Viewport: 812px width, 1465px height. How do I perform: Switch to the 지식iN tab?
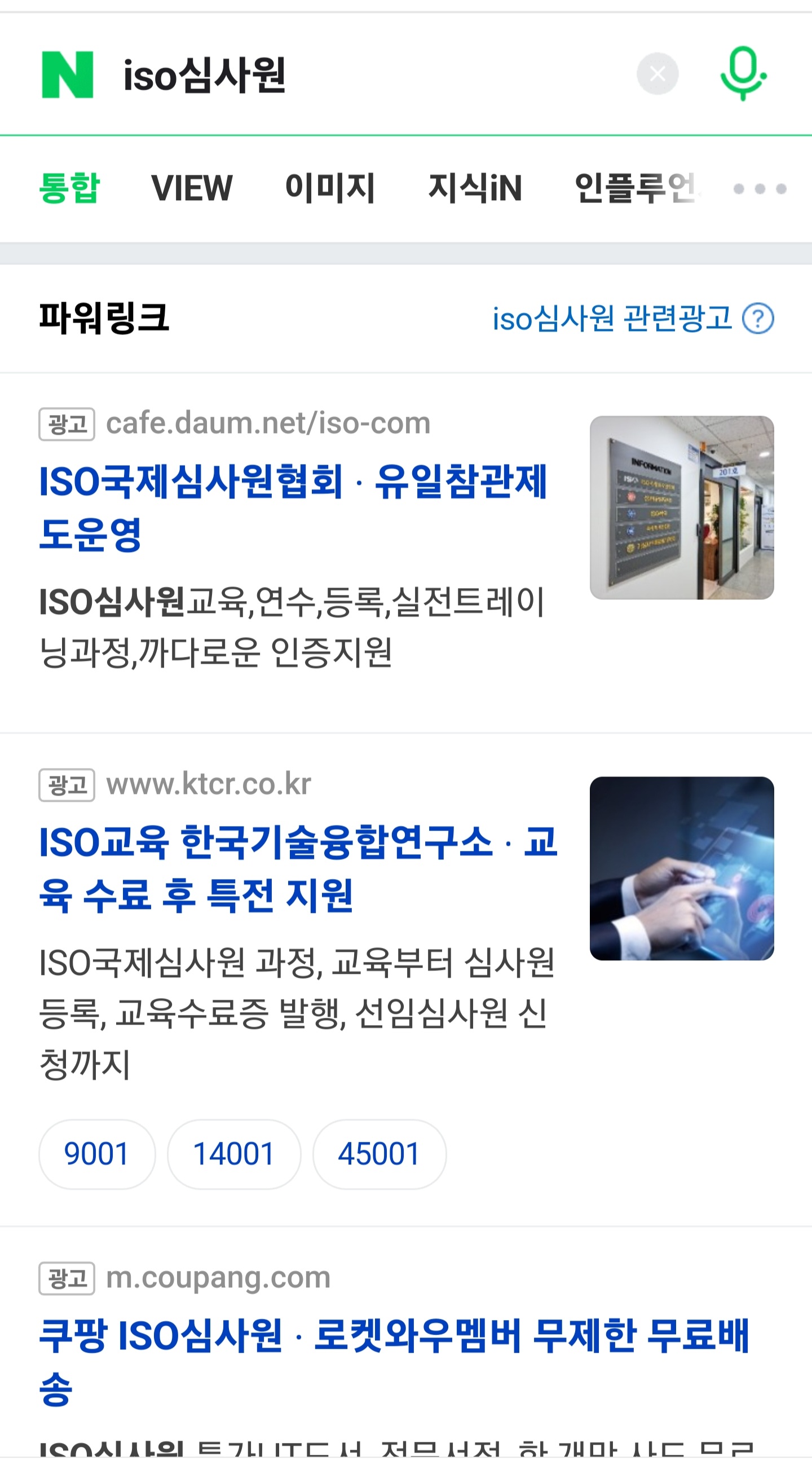[475, 188]
